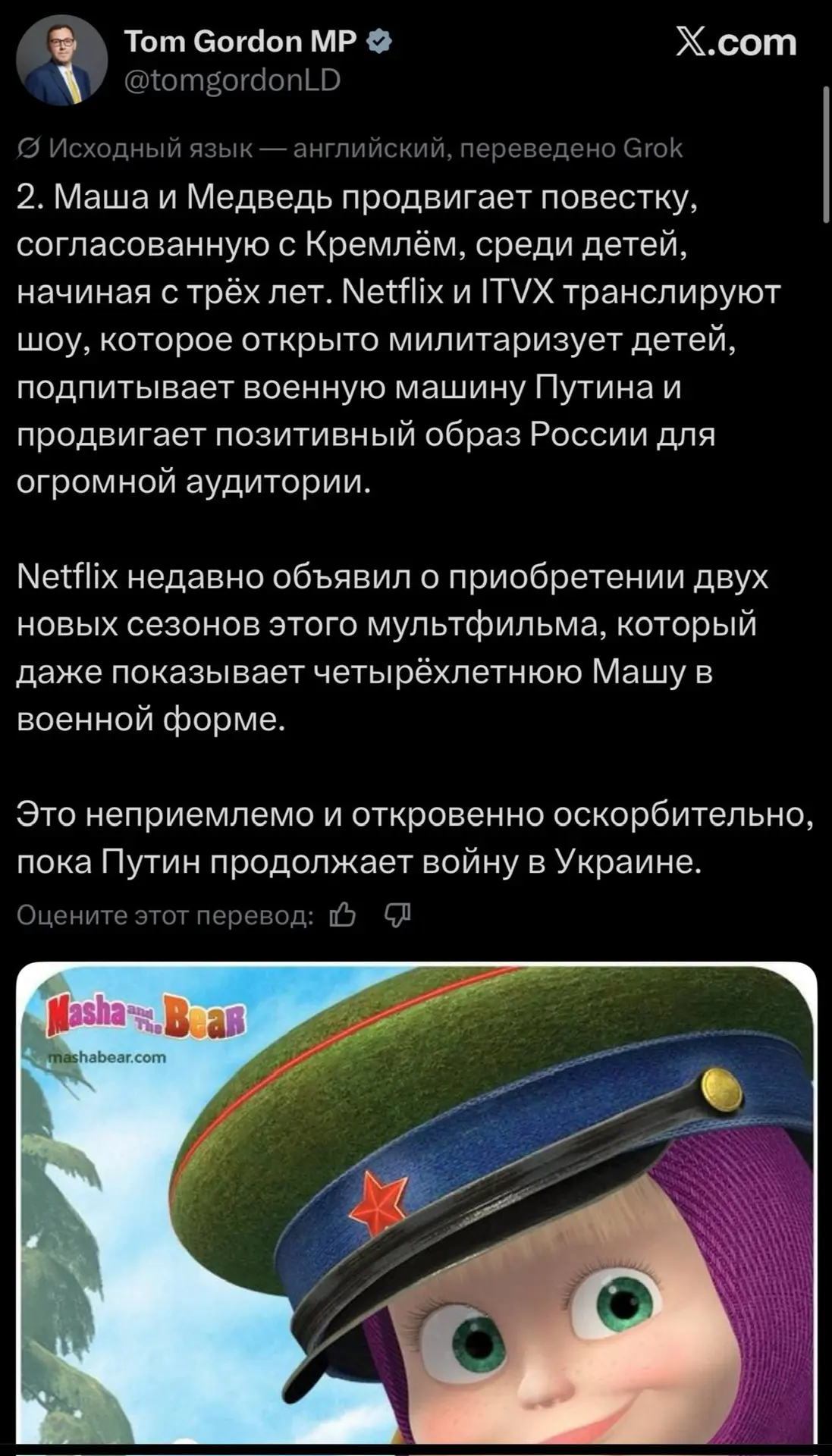This screenshot has width=832, height=1456.
Task: Tap the Grok translation source language note
Action: (x=350, y=148)
